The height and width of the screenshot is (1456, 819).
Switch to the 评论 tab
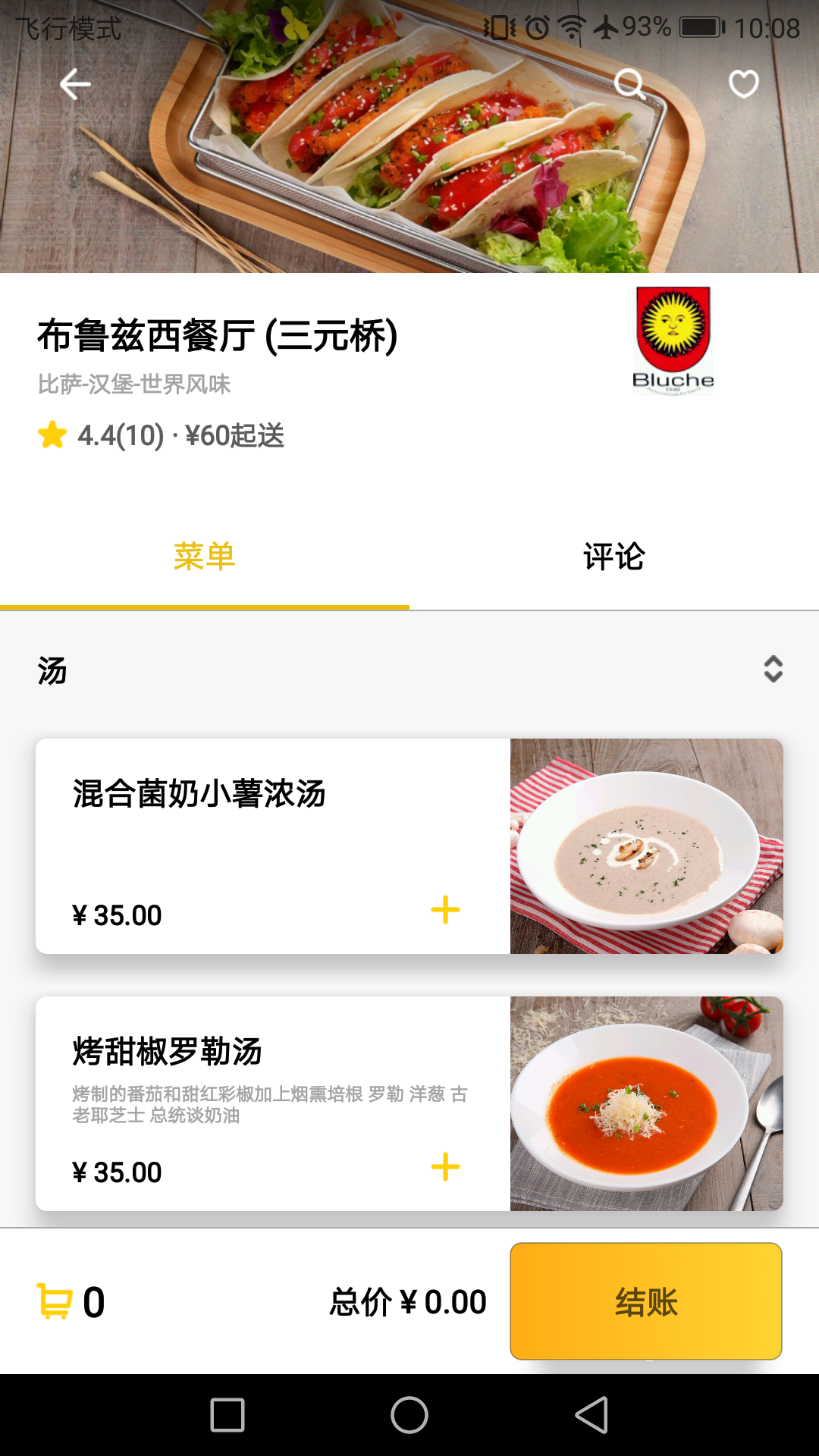[613, 557]
